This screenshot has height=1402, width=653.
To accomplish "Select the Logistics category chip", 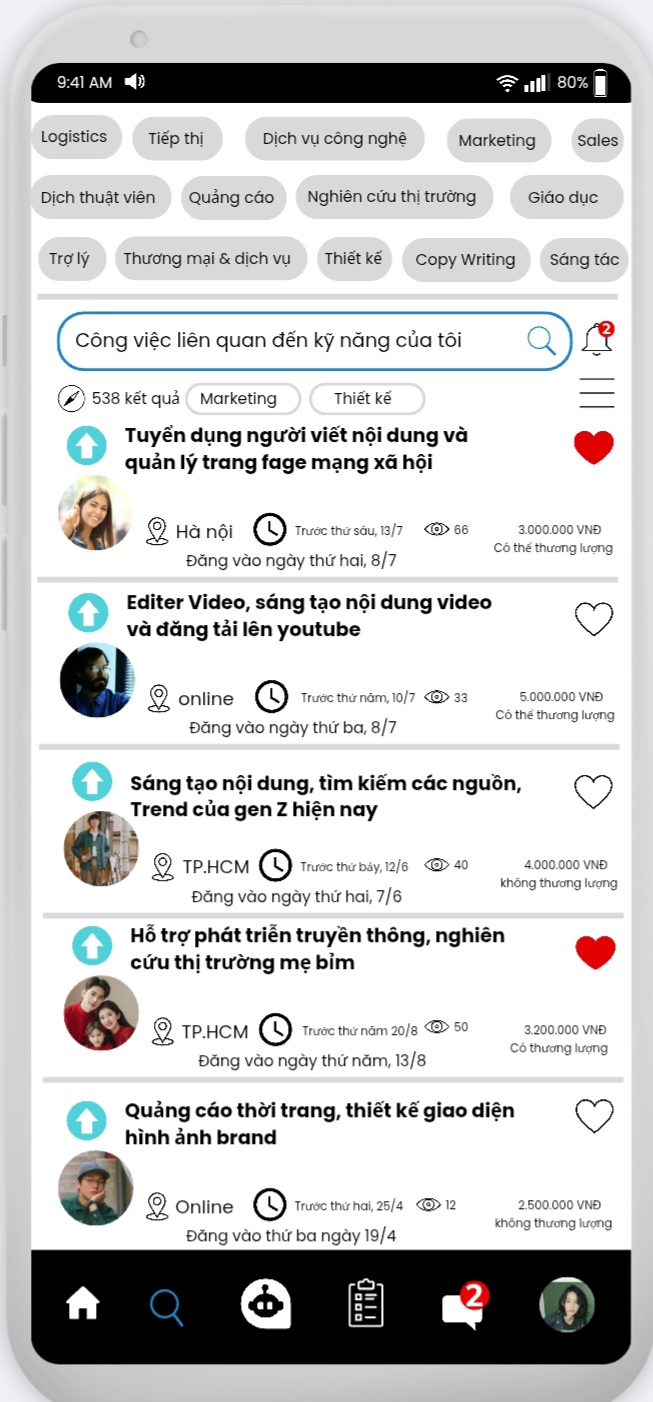I will point(75,138).
